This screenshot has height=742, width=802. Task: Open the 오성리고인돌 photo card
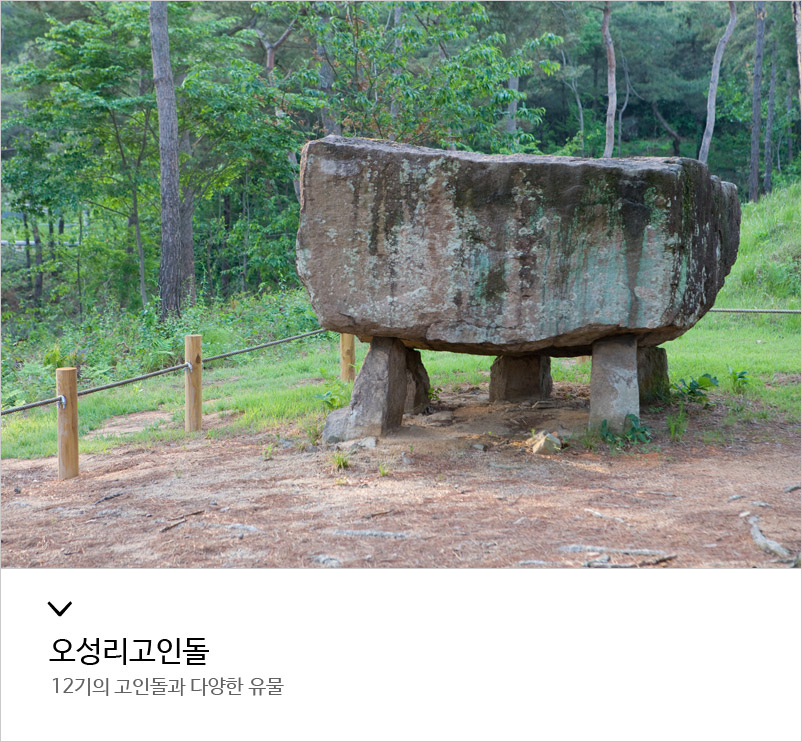point(400,285)
